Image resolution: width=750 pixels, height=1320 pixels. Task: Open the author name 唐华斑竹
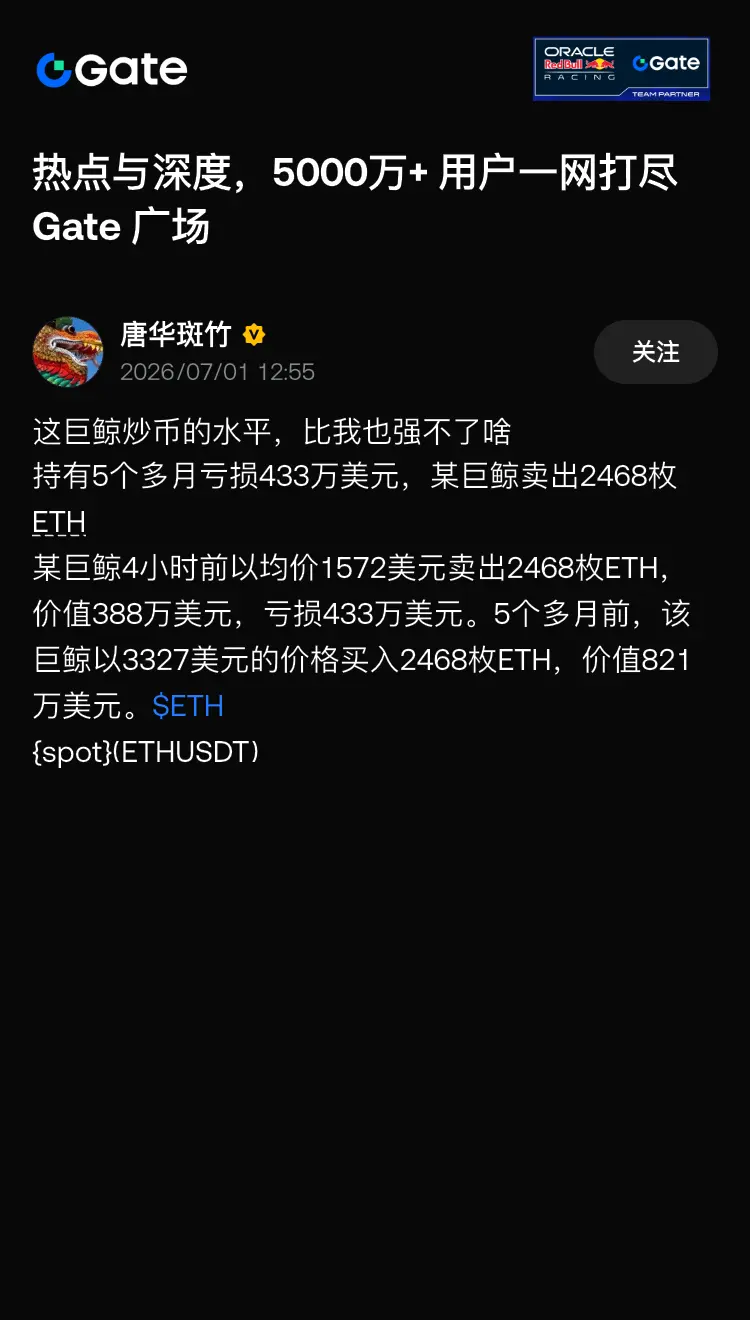(176, 334)
